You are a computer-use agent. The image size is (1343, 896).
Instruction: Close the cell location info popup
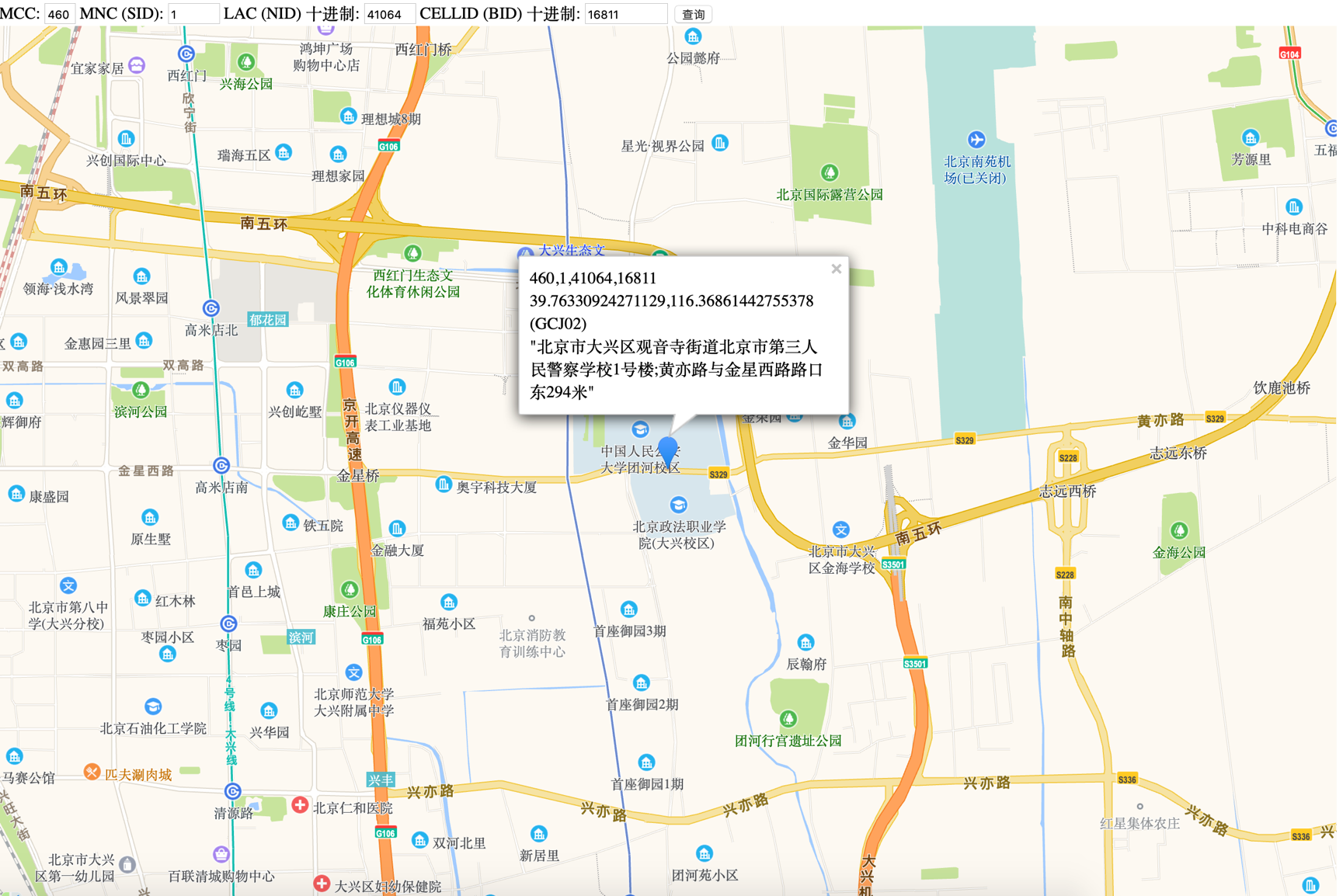[x=836, y=269]
